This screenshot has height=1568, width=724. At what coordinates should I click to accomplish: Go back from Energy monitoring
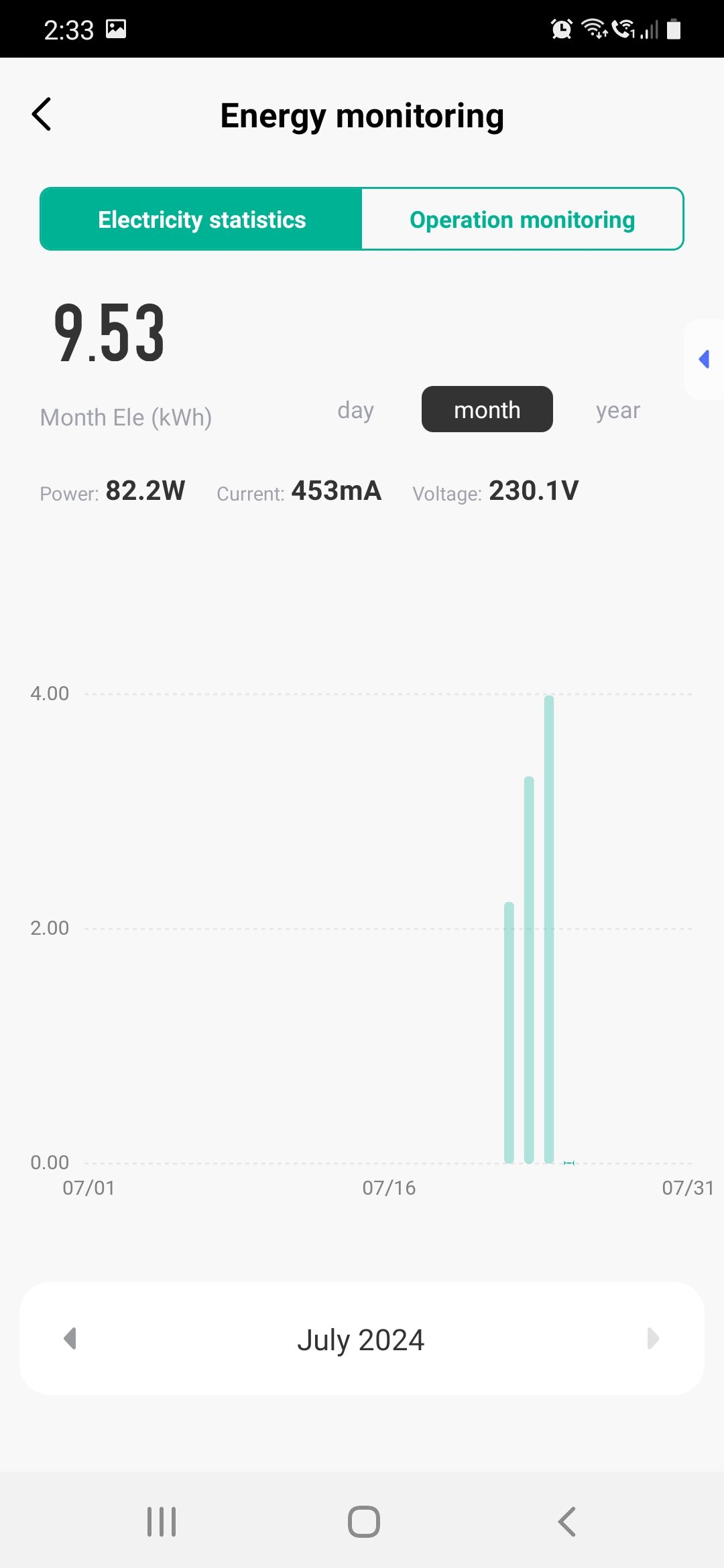[x=42, y=115]
